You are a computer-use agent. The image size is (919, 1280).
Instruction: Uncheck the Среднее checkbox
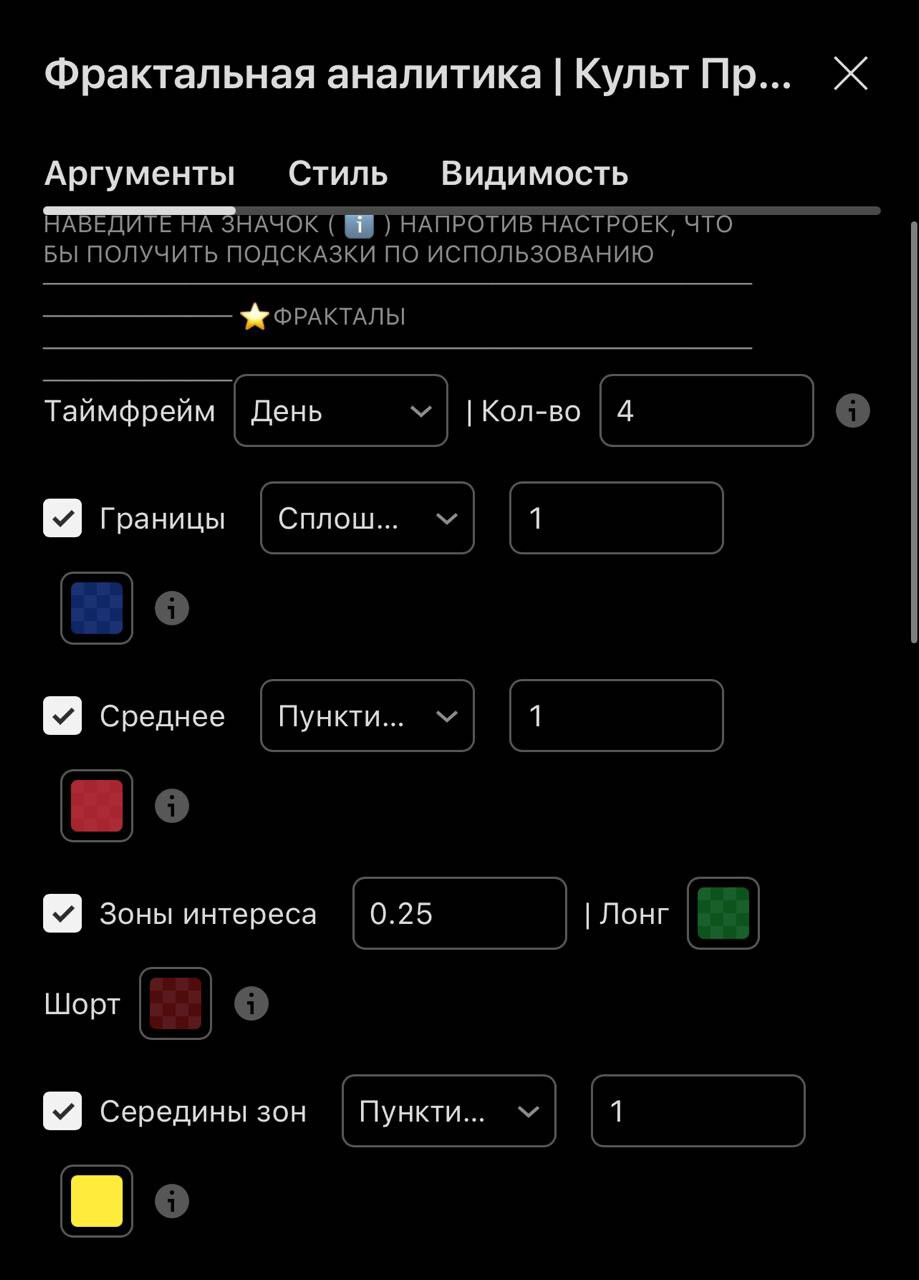[x=63, y=716]
